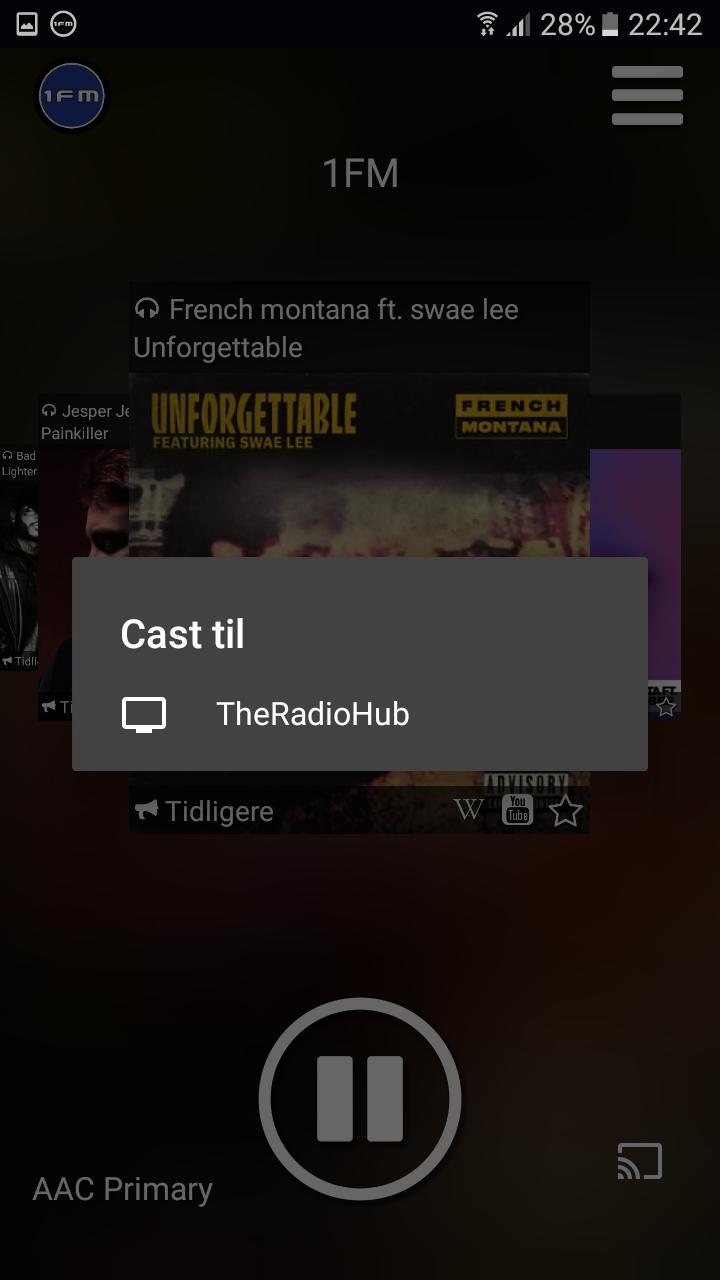
Task: Open Wikipedia for French Montana track
Action: (x=468, y=810)
